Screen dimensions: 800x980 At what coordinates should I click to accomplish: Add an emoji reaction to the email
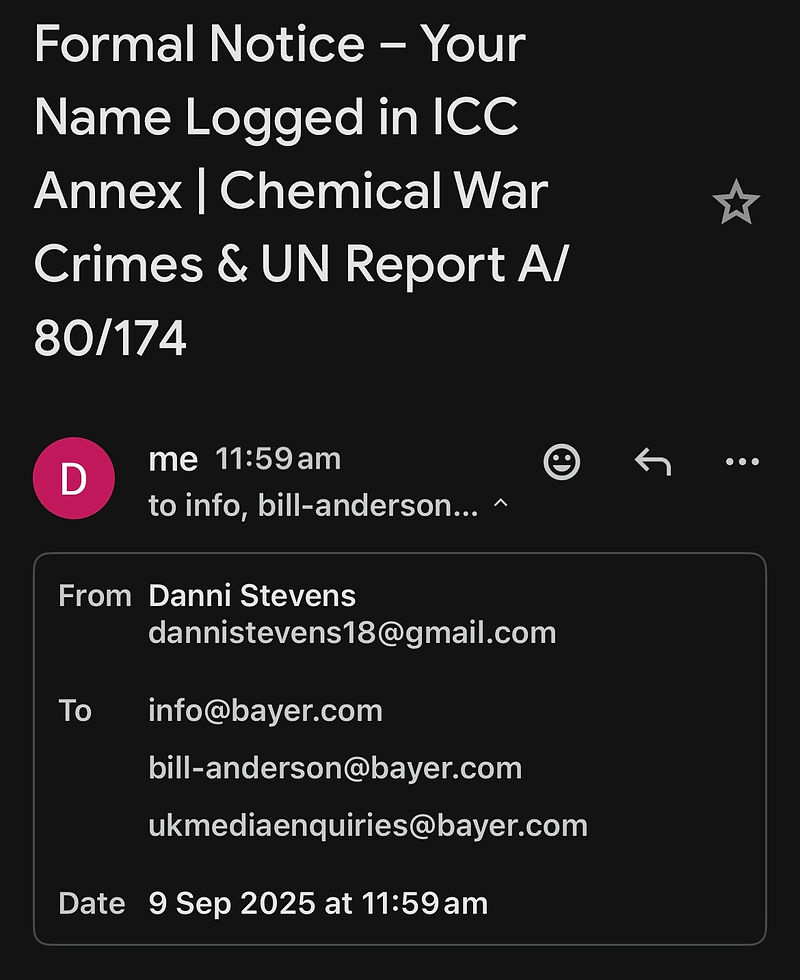pos(561,461)
